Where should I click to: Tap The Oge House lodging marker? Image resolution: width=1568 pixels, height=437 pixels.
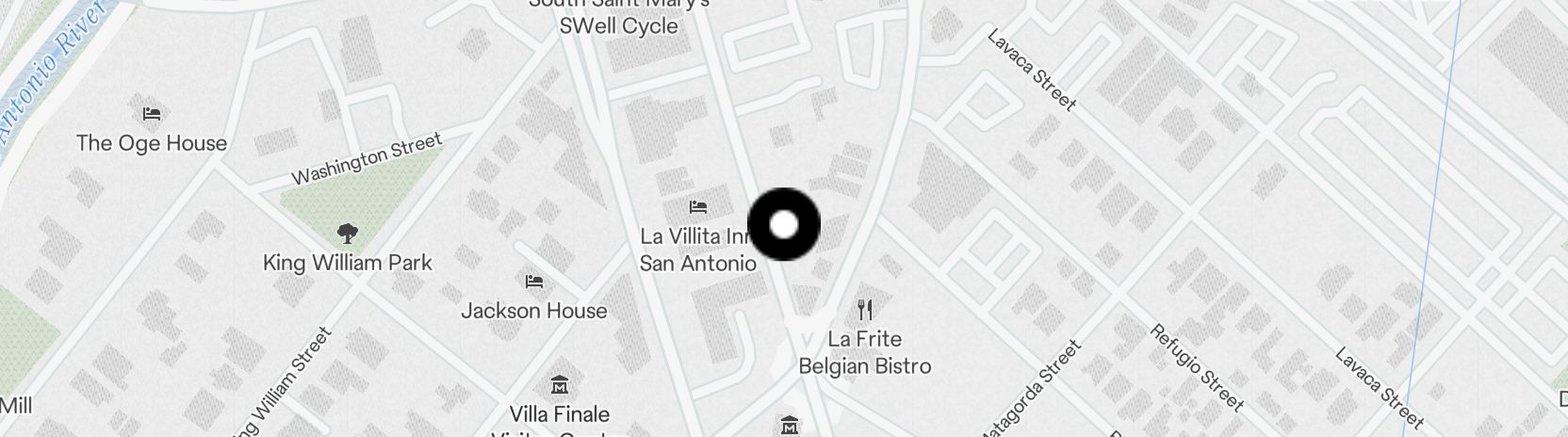(x=151, y=114)
